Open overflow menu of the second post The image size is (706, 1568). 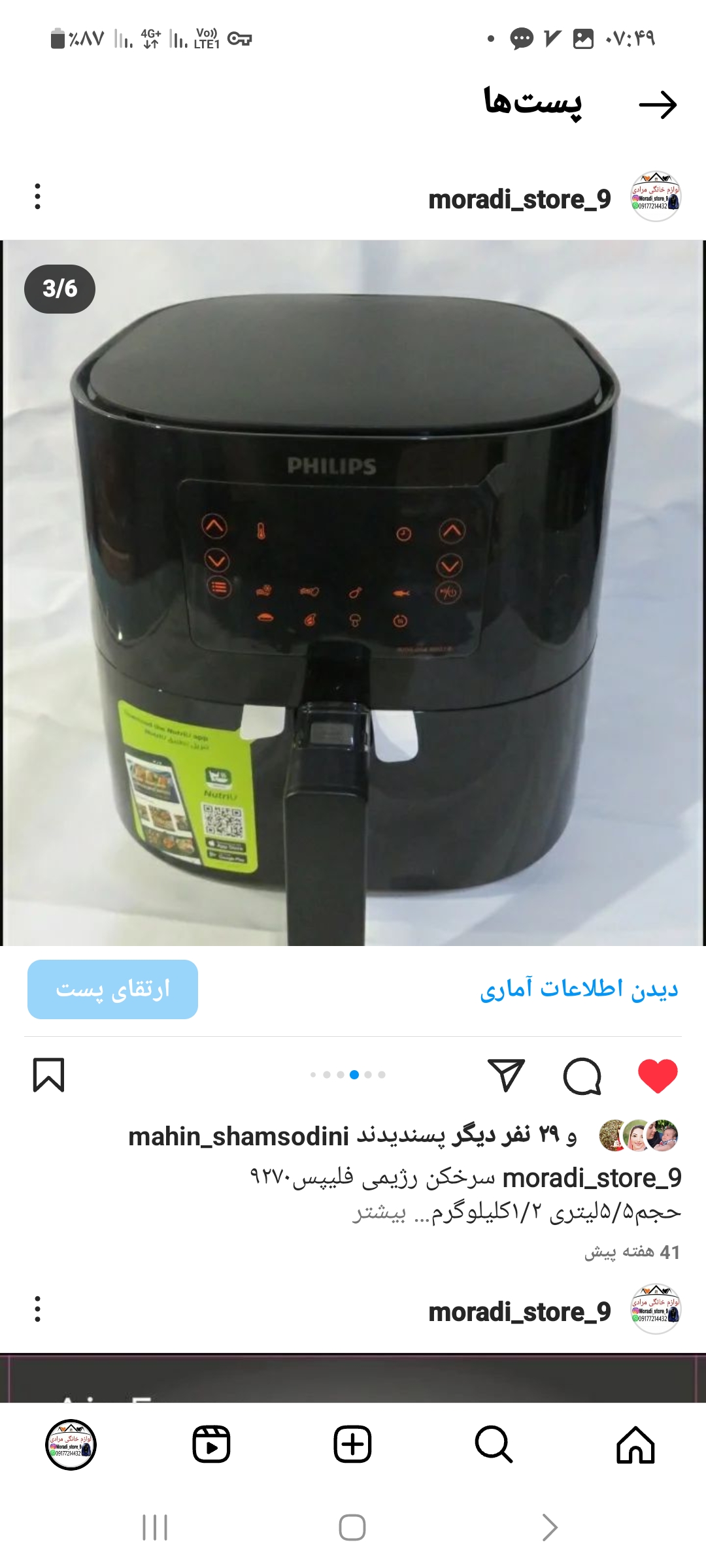point(37,1309)
